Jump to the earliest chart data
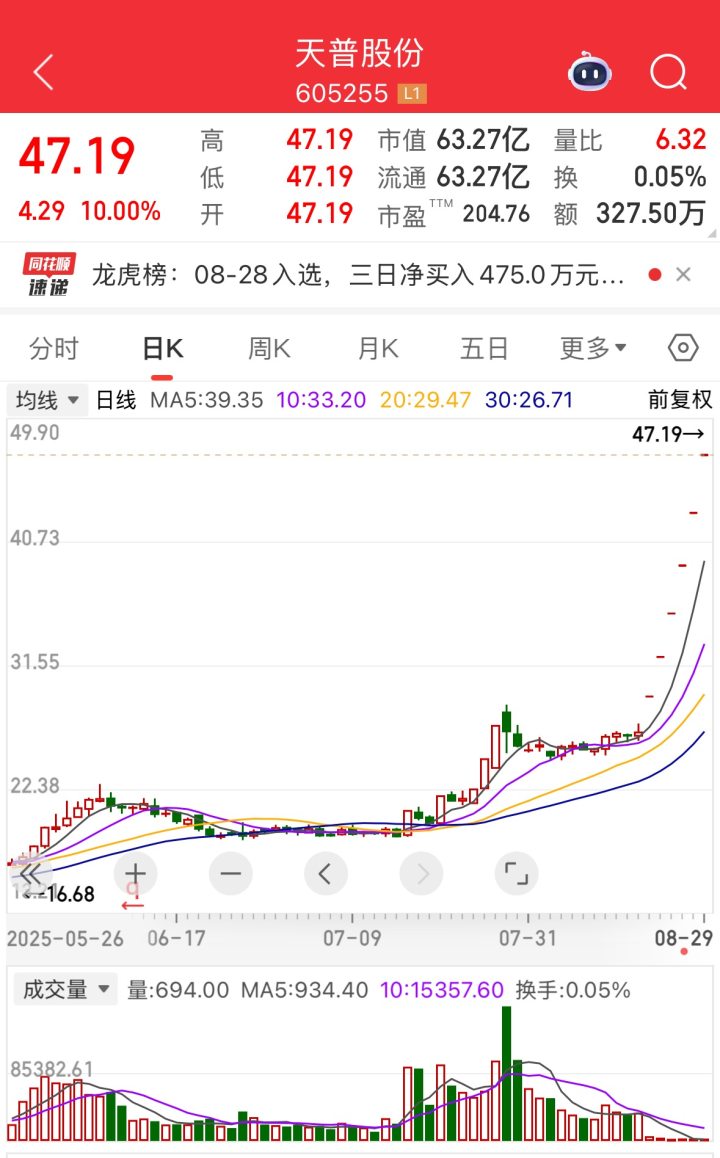This screenshot has height=1158, width=720. coord(30,874)
